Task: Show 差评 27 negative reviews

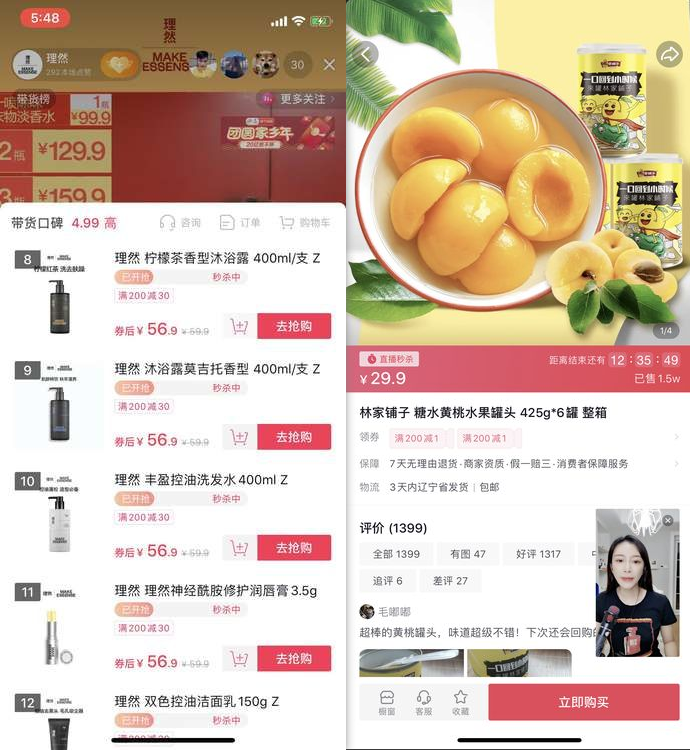Action: coord(449,581)
